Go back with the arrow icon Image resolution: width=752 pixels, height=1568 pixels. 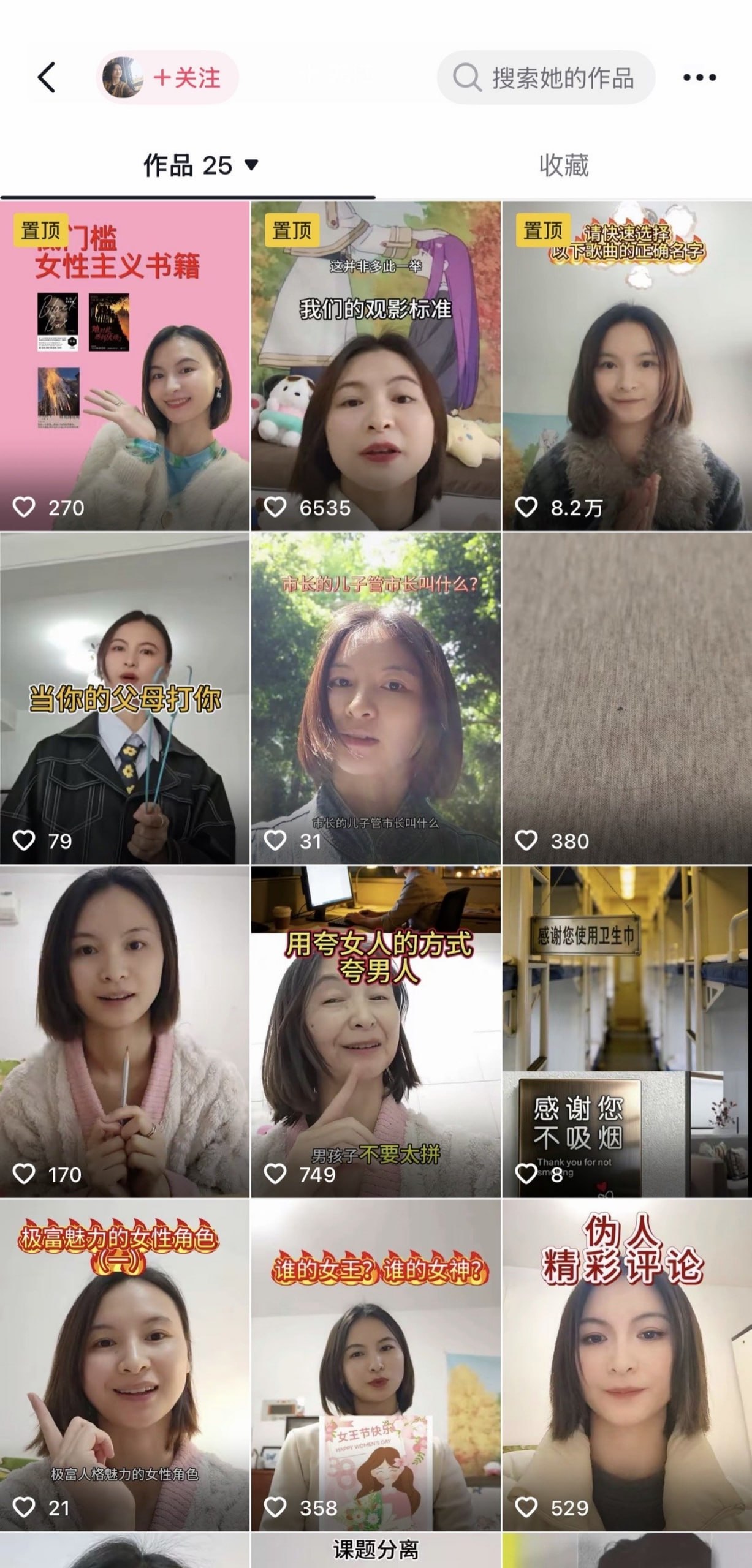[47, 78]
